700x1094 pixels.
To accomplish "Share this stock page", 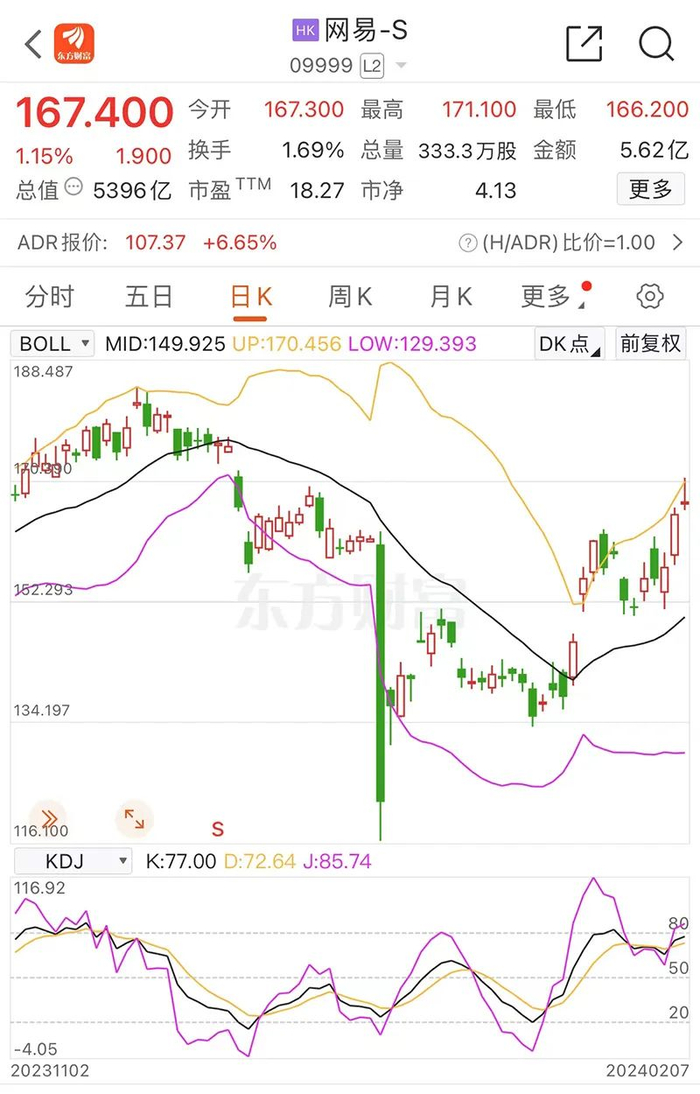I will 584,44.
